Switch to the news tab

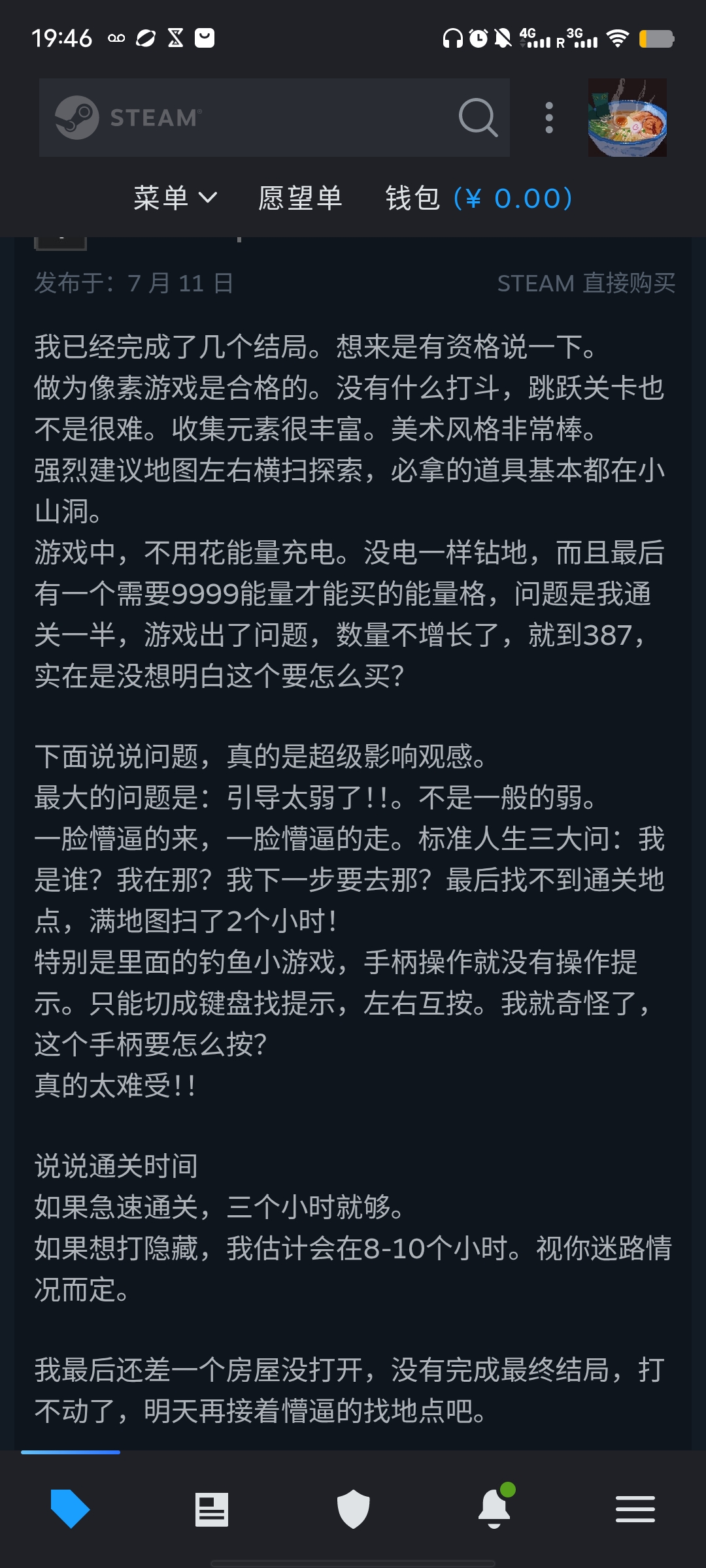[212, 1509]
